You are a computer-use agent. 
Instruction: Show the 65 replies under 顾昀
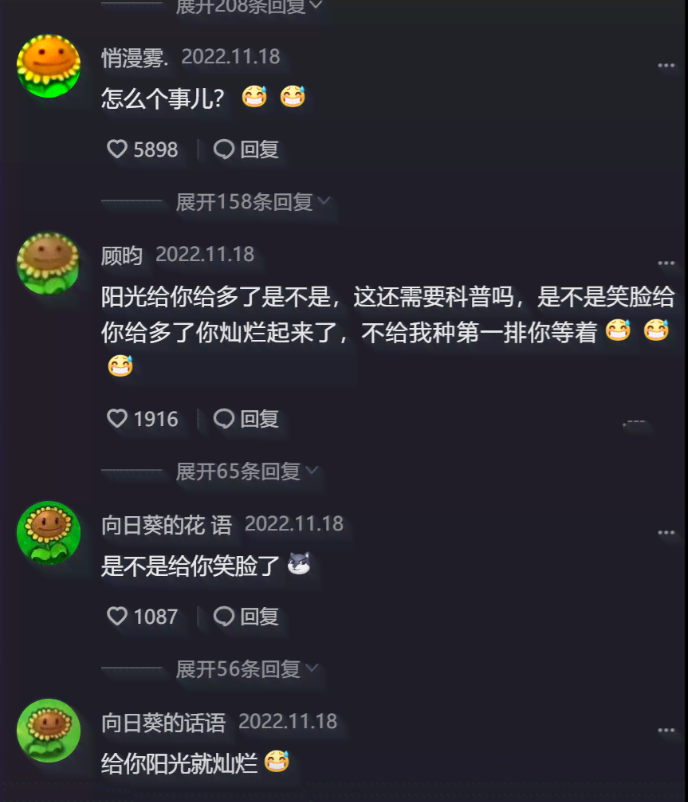pos(246,471)
